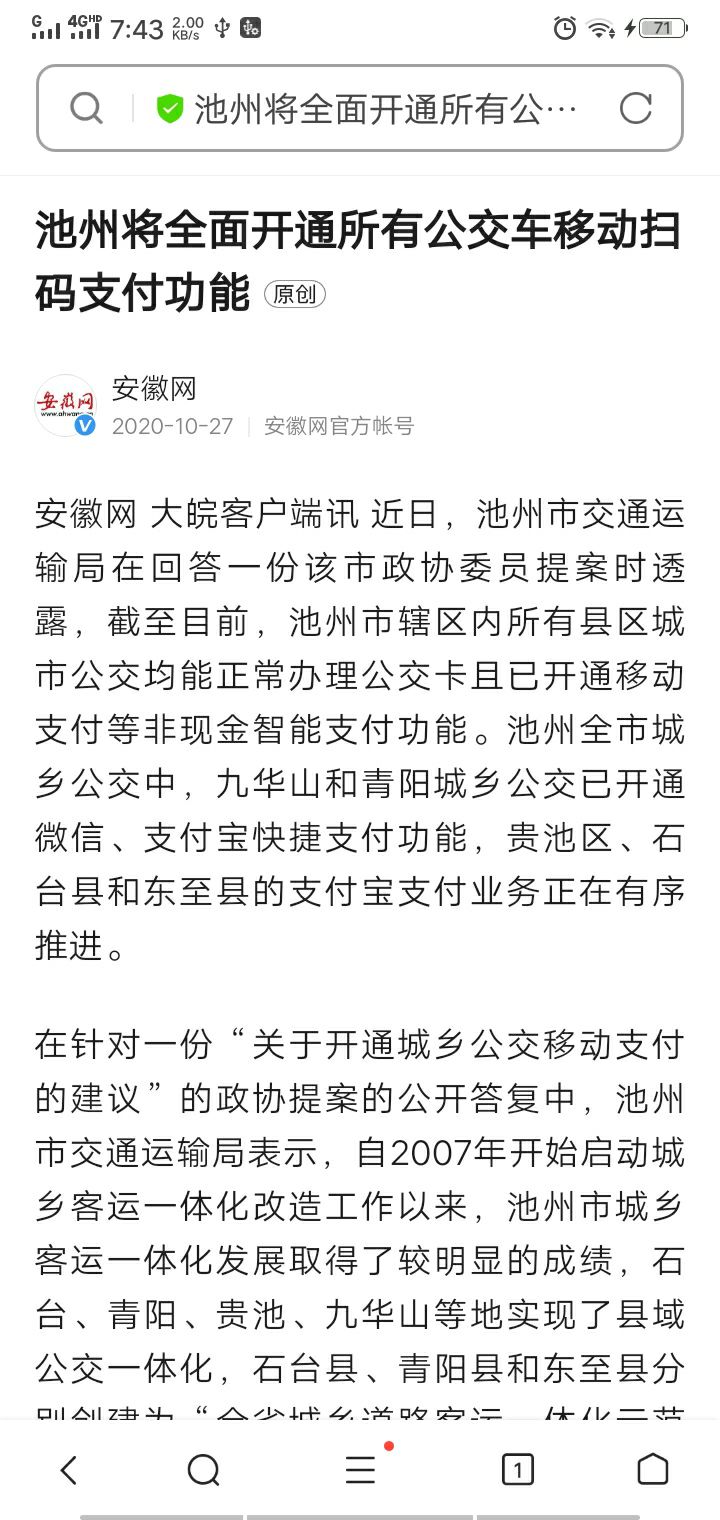The height and width of the screenshot is (1520, 720).
Task: Reload the current page
Action: tap(635, 108)
